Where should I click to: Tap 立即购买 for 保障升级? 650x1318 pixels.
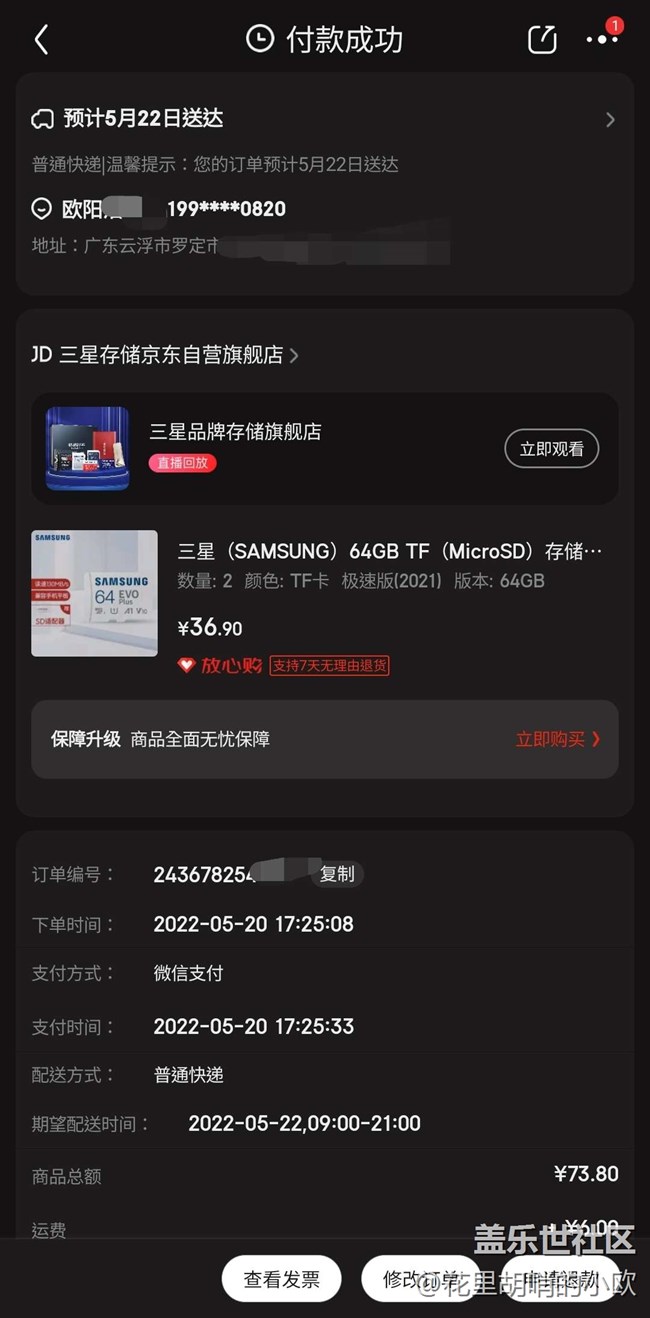tap(558, 739)
